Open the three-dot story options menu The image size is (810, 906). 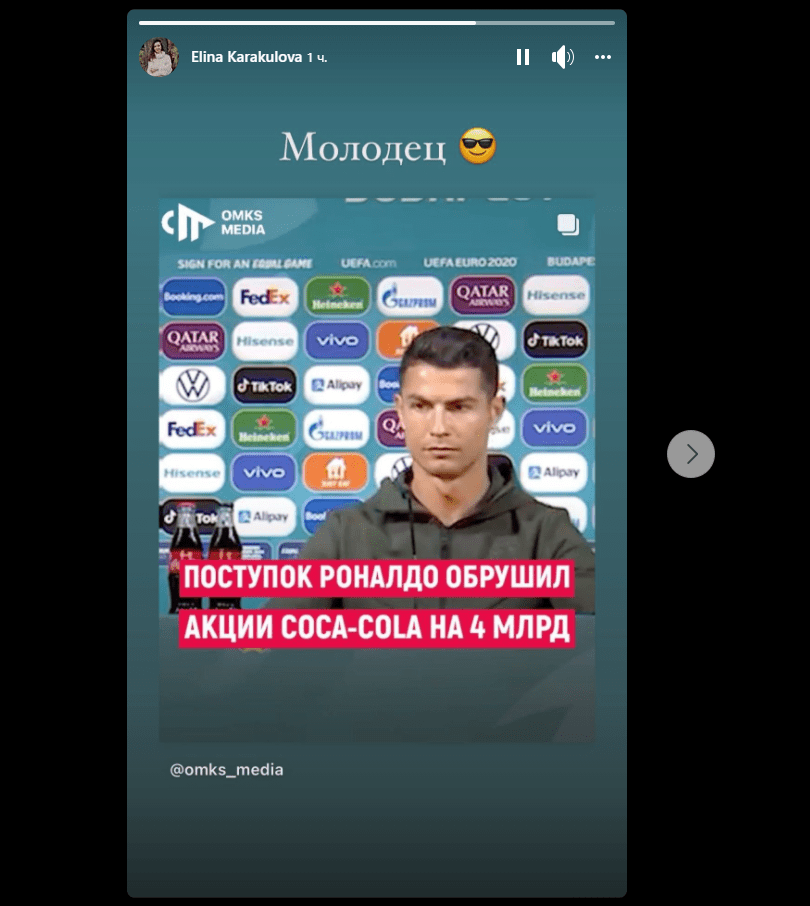[x=602, y=57]
